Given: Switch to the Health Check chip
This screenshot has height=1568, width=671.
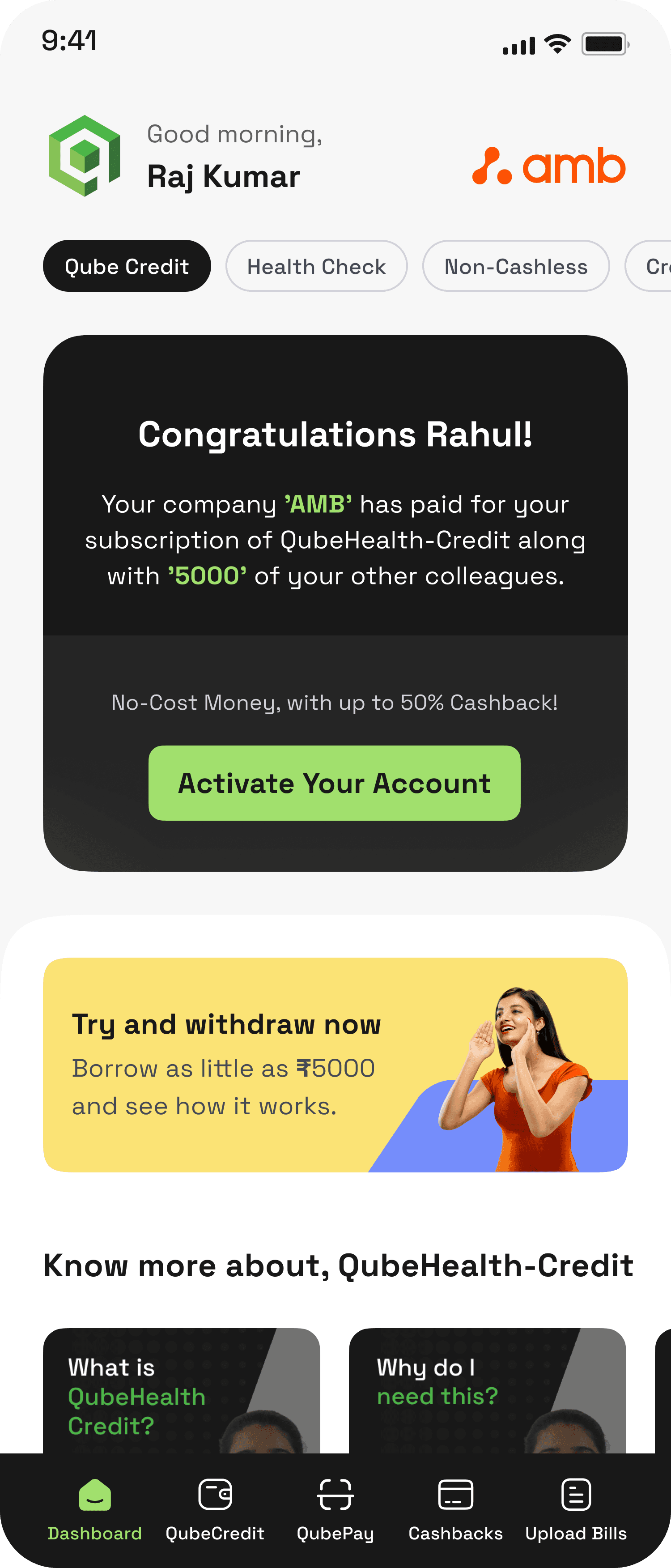Looking at the screenshot, I should click(316, 266).
